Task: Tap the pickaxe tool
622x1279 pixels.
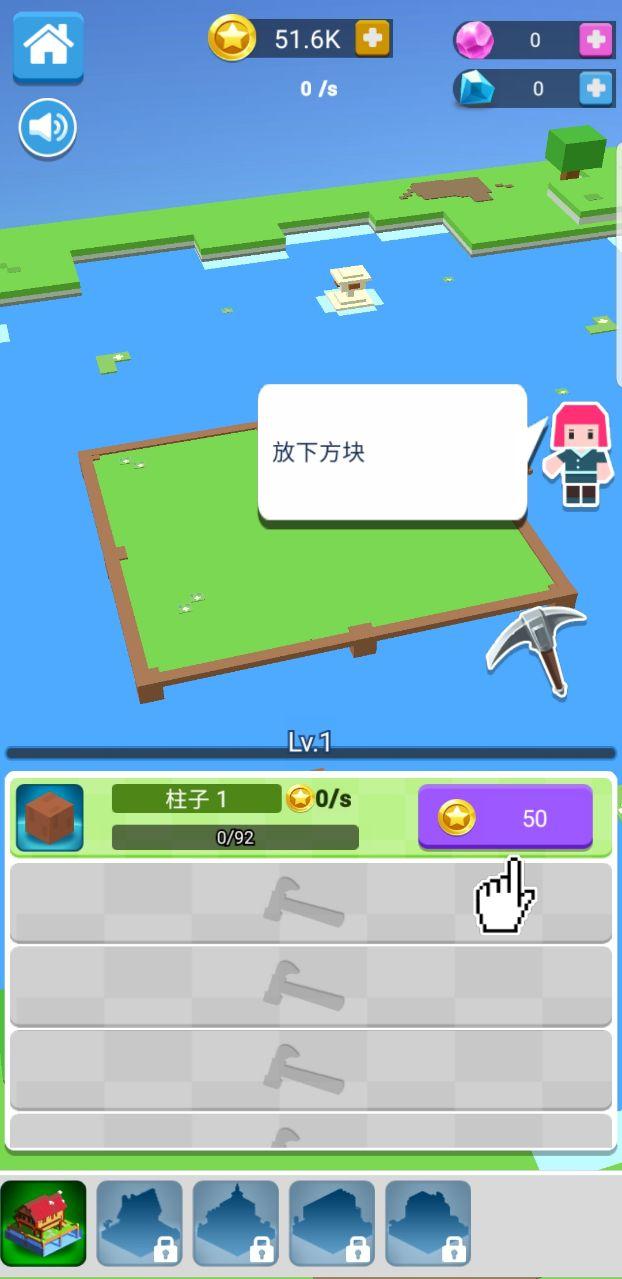Action: click(x=538, y=647)
